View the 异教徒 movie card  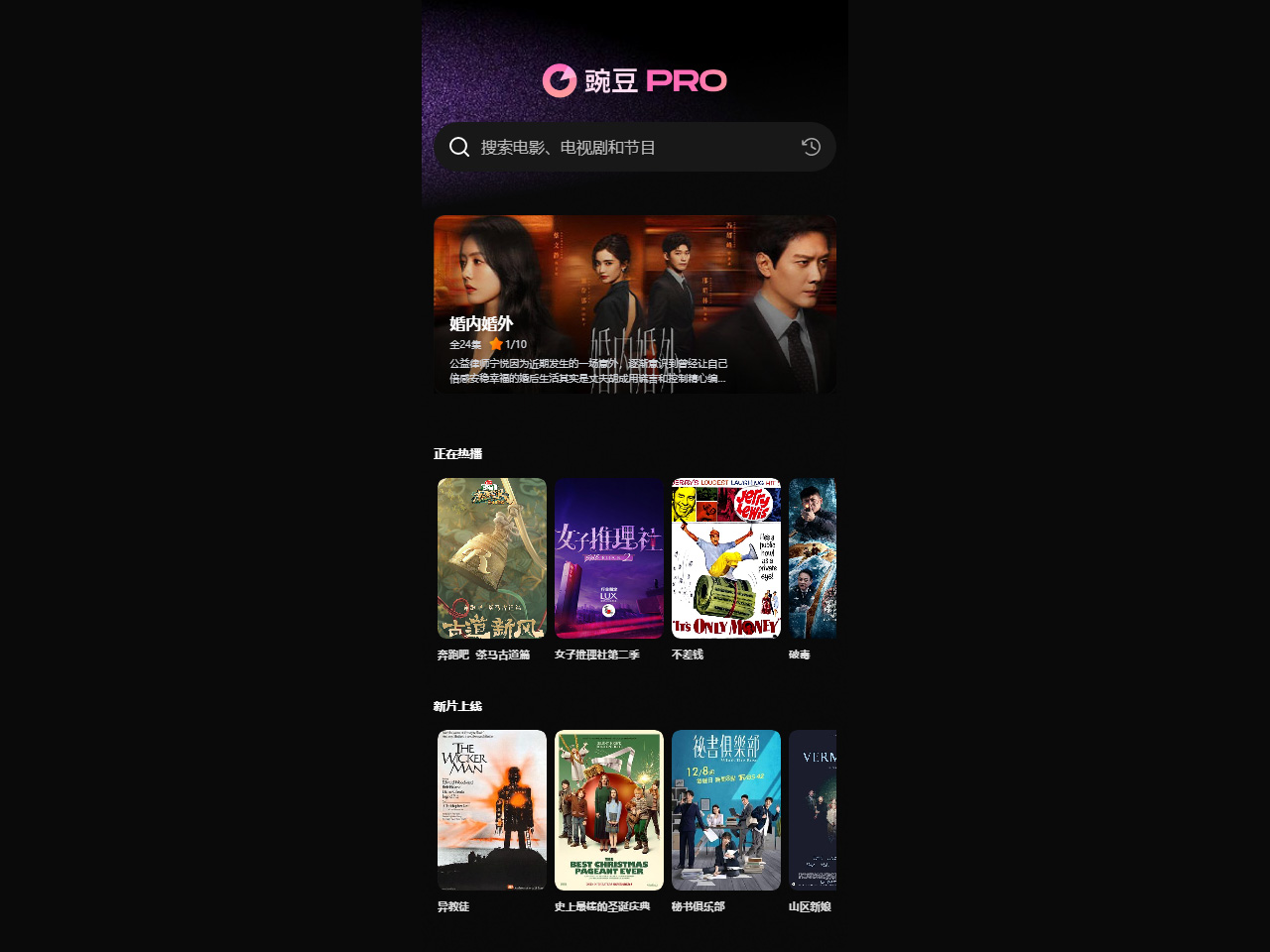[x=492, y=810]
